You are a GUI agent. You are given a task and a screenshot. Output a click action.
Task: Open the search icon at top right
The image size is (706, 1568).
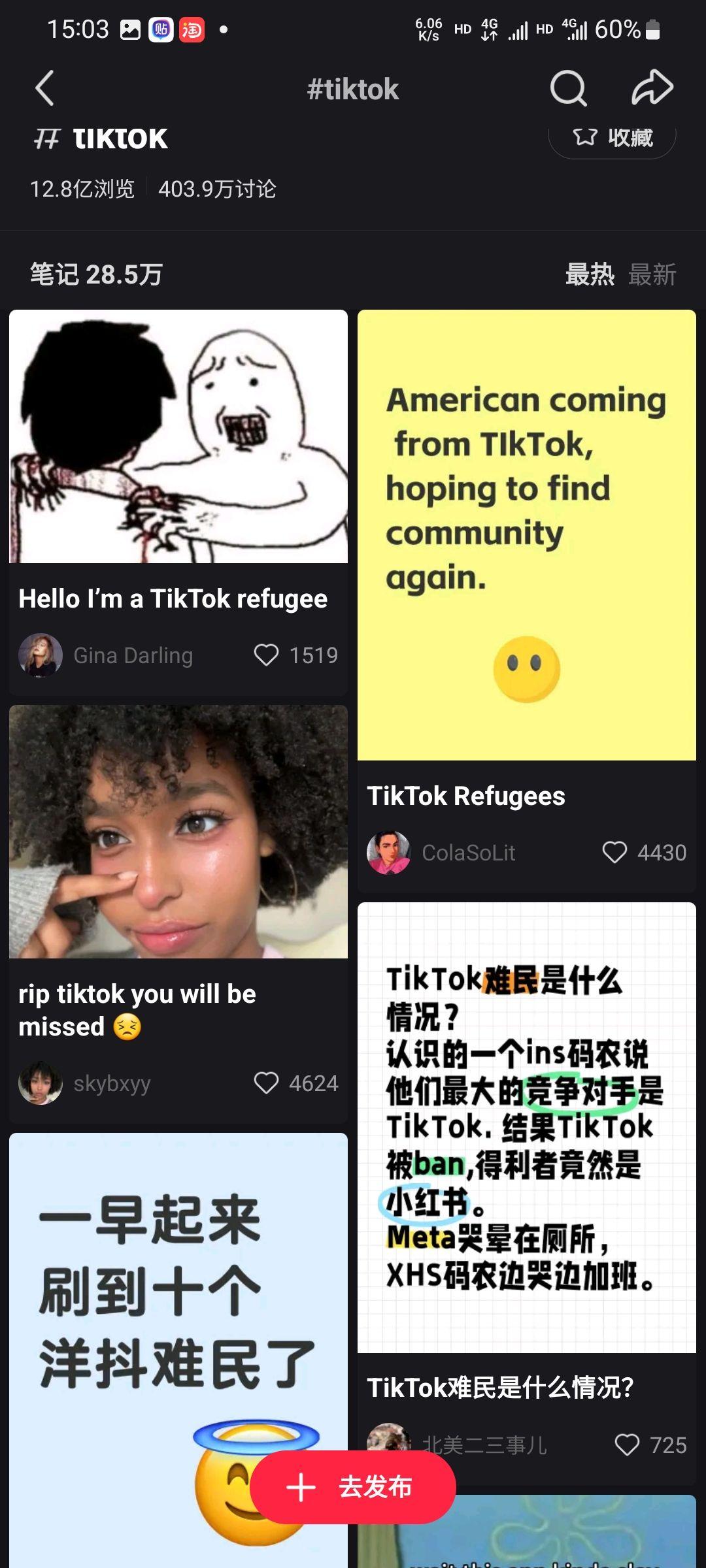pos(568,88)
